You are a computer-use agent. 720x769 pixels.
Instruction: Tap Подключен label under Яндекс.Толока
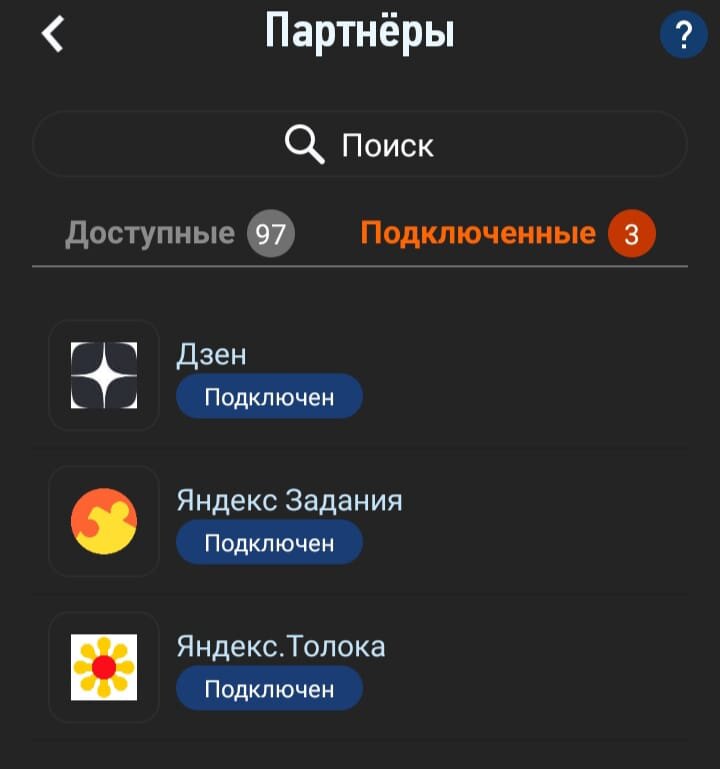pyautogui.click(x=269, y=687)
